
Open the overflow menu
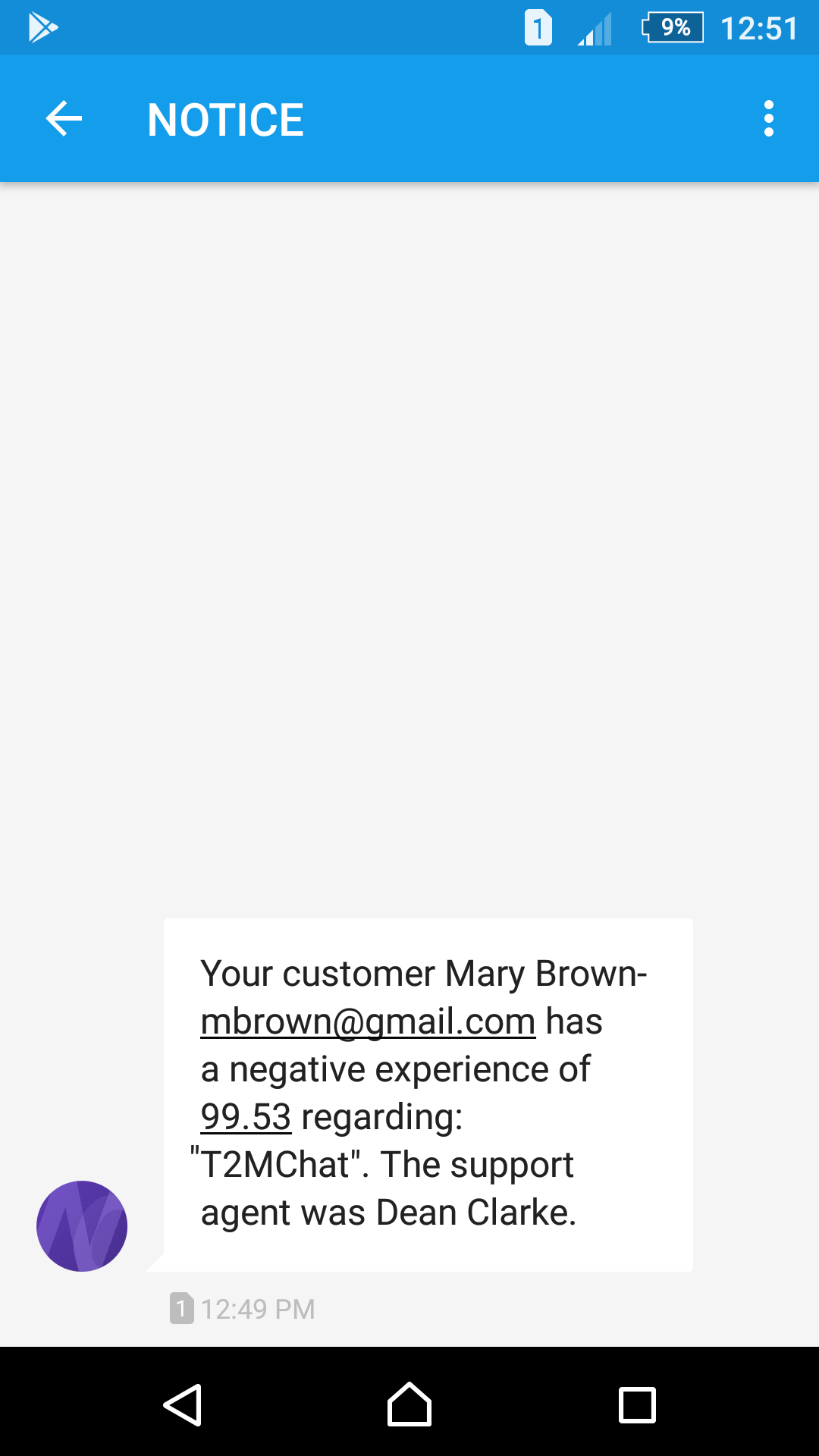pos(769,119)
